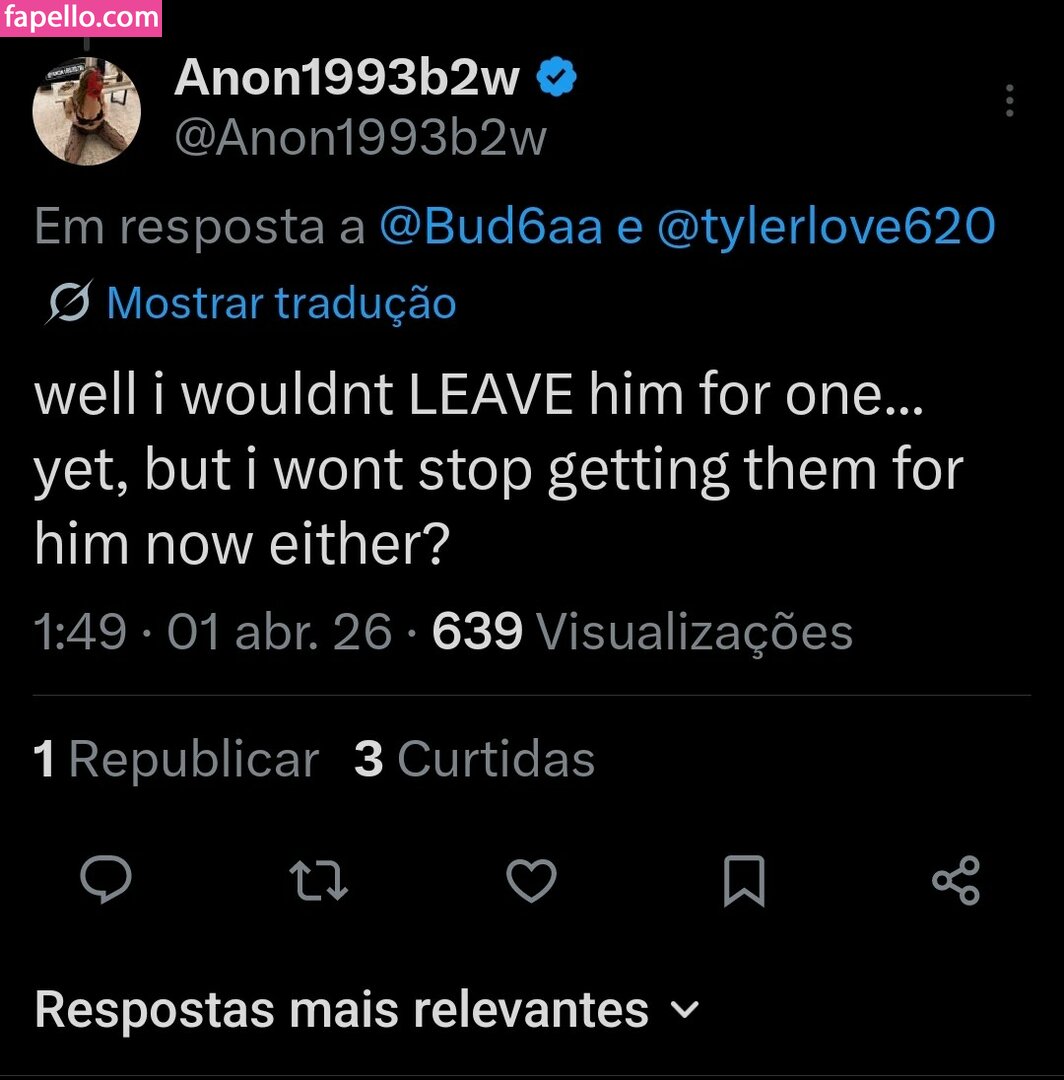Bookmark this post
Screen dimensions: 1064x1080
pos(744,881)
